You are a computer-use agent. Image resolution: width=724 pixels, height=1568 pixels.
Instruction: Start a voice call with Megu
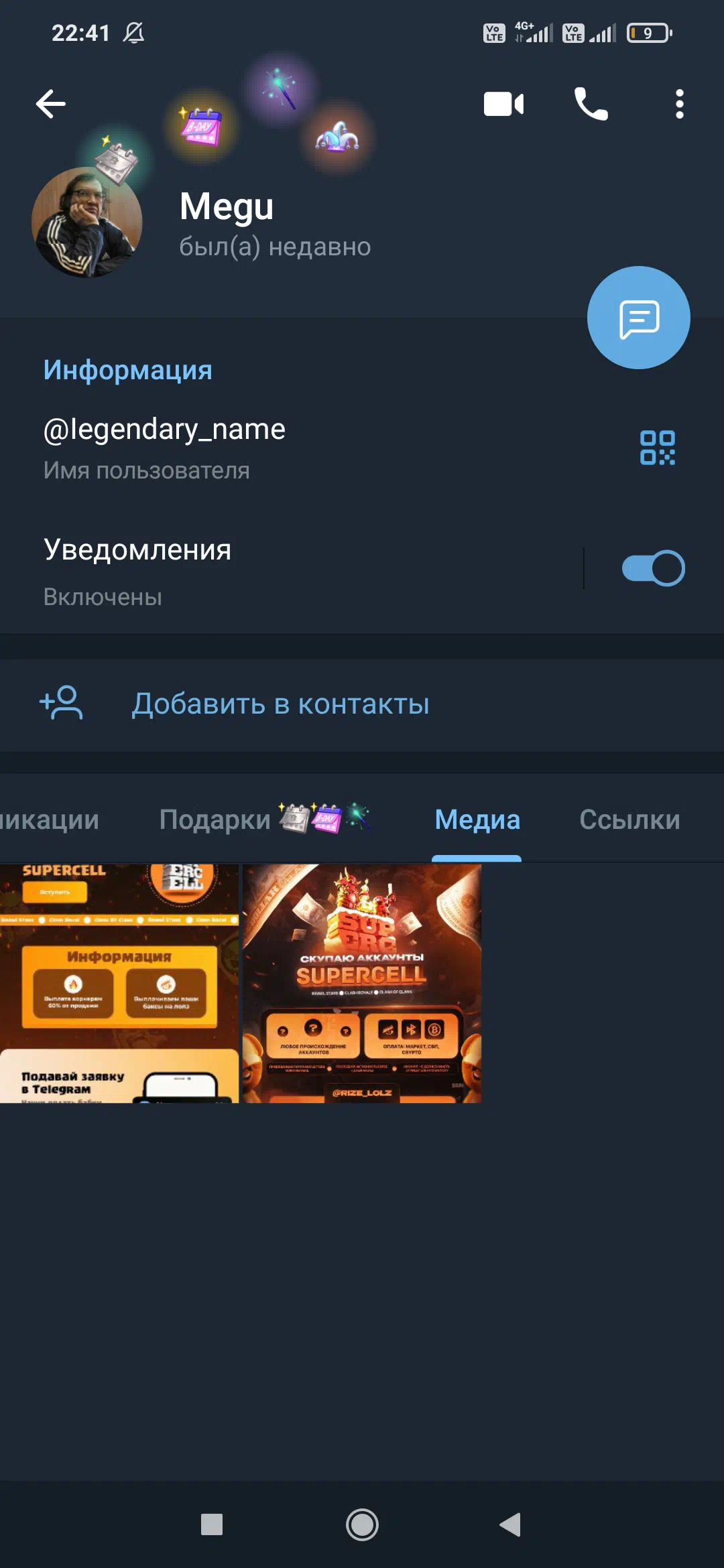click(x=591, y=105)
